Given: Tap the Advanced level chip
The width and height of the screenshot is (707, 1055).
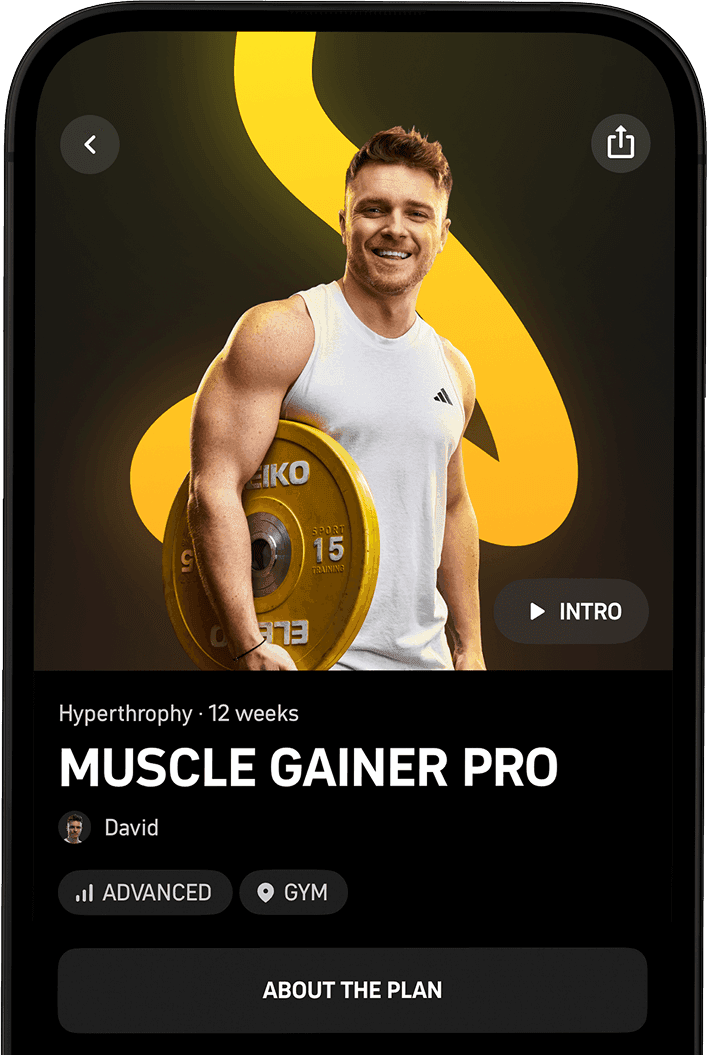Looking at the screenshot, I should point(145,893).
